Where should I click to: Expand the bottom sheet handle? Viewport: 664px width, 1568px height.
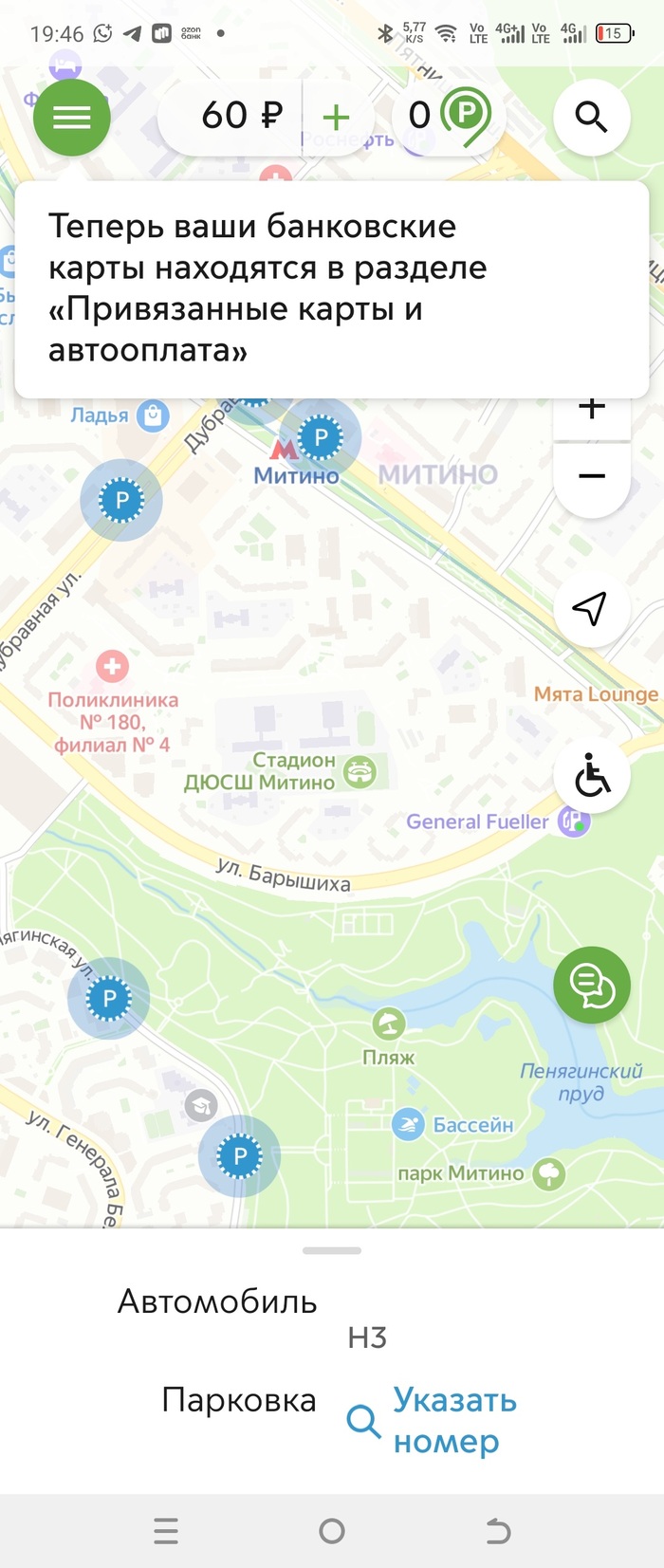tap(332, 1250)
